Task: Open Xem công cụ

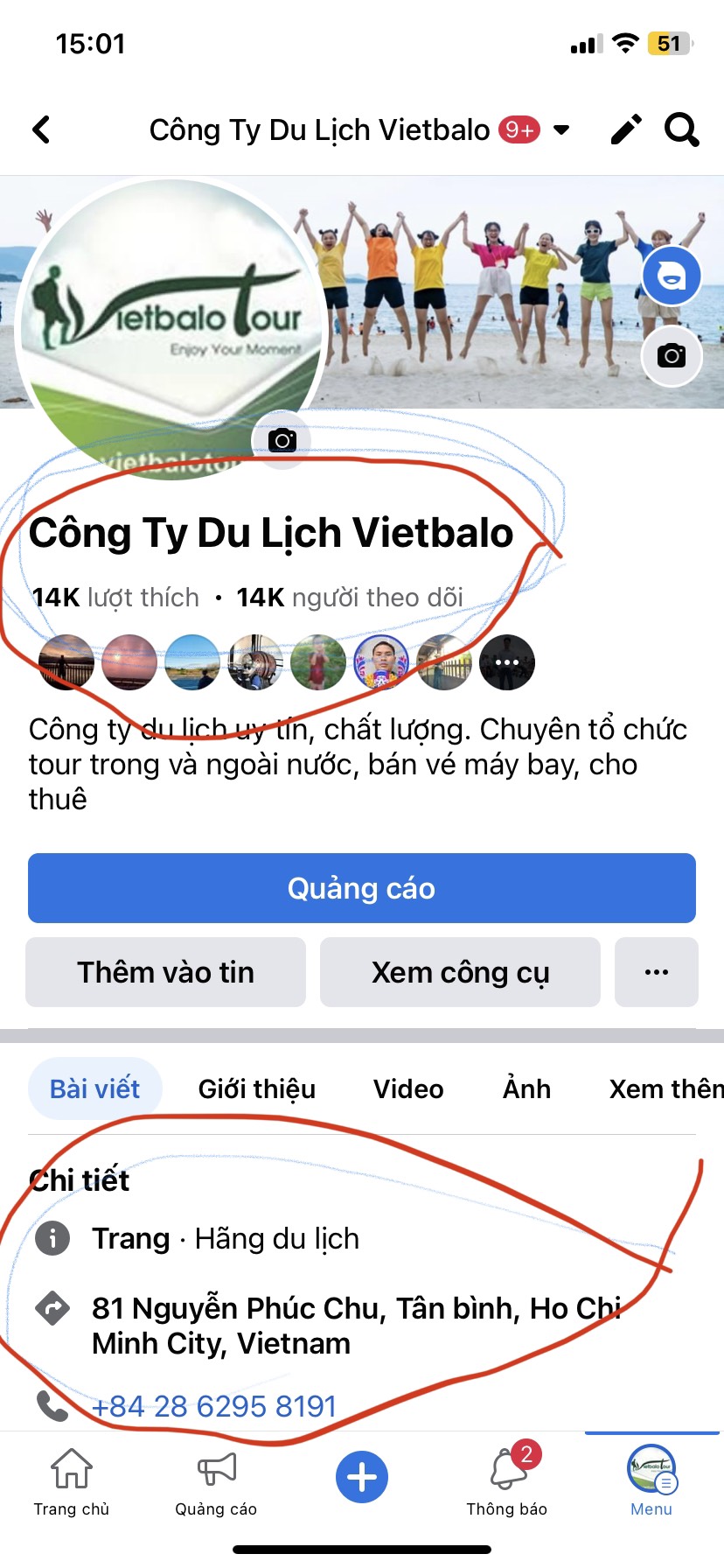Action: click(460, 972)
